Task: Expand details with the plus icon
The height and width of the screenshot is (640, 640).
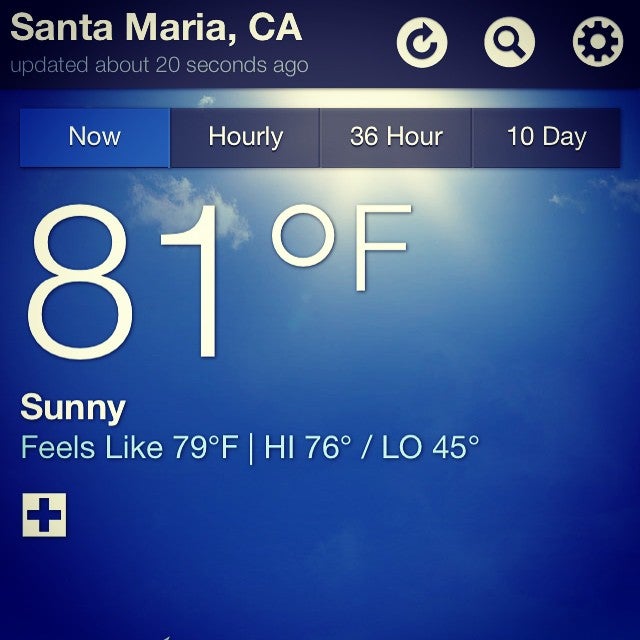Action: 44,514
